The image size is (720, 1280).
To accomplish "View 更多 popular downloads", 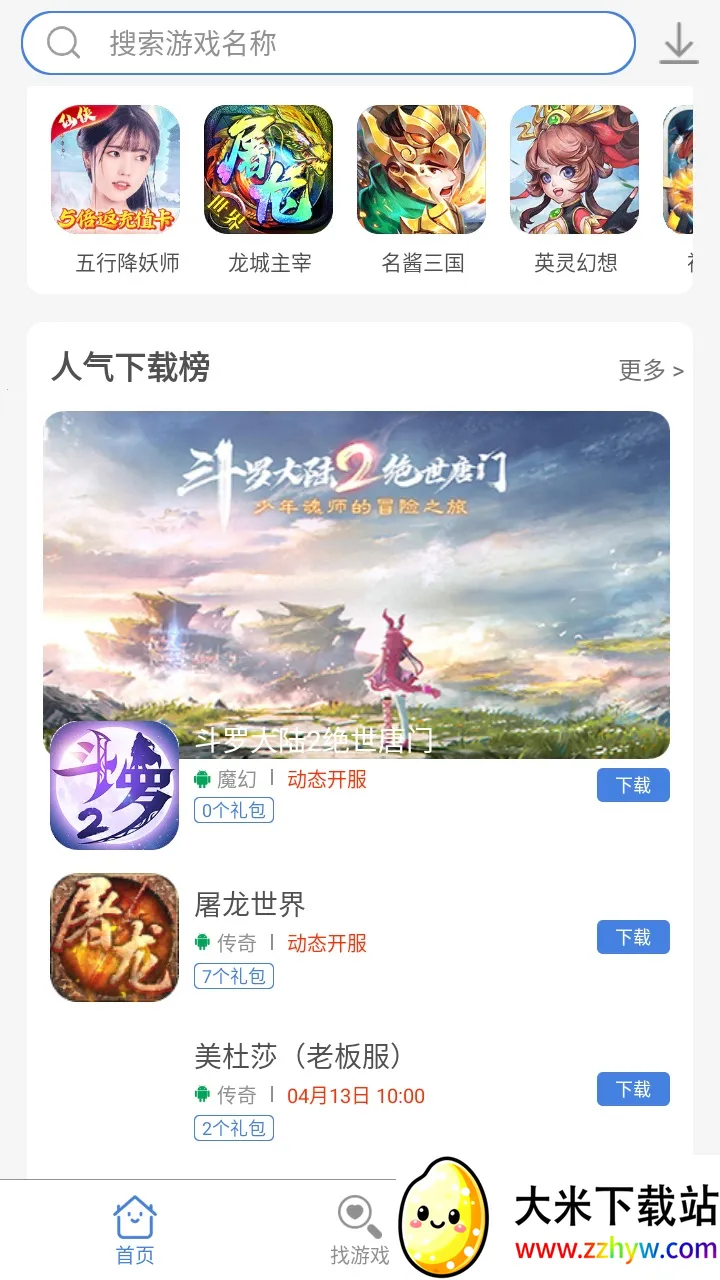I will 650,370.
